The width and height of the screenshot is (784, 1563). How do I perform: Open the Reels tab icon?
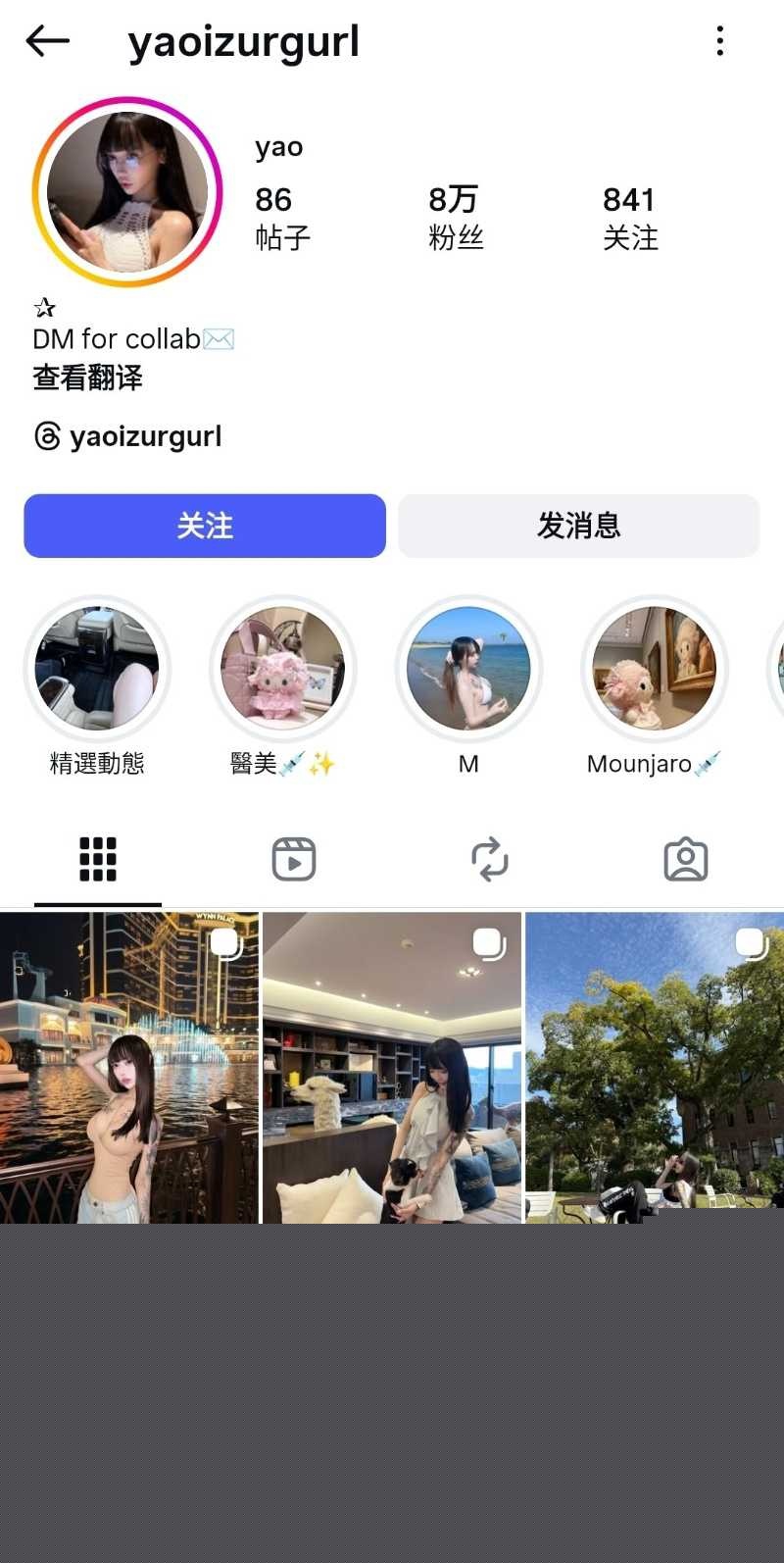[294, 858]
